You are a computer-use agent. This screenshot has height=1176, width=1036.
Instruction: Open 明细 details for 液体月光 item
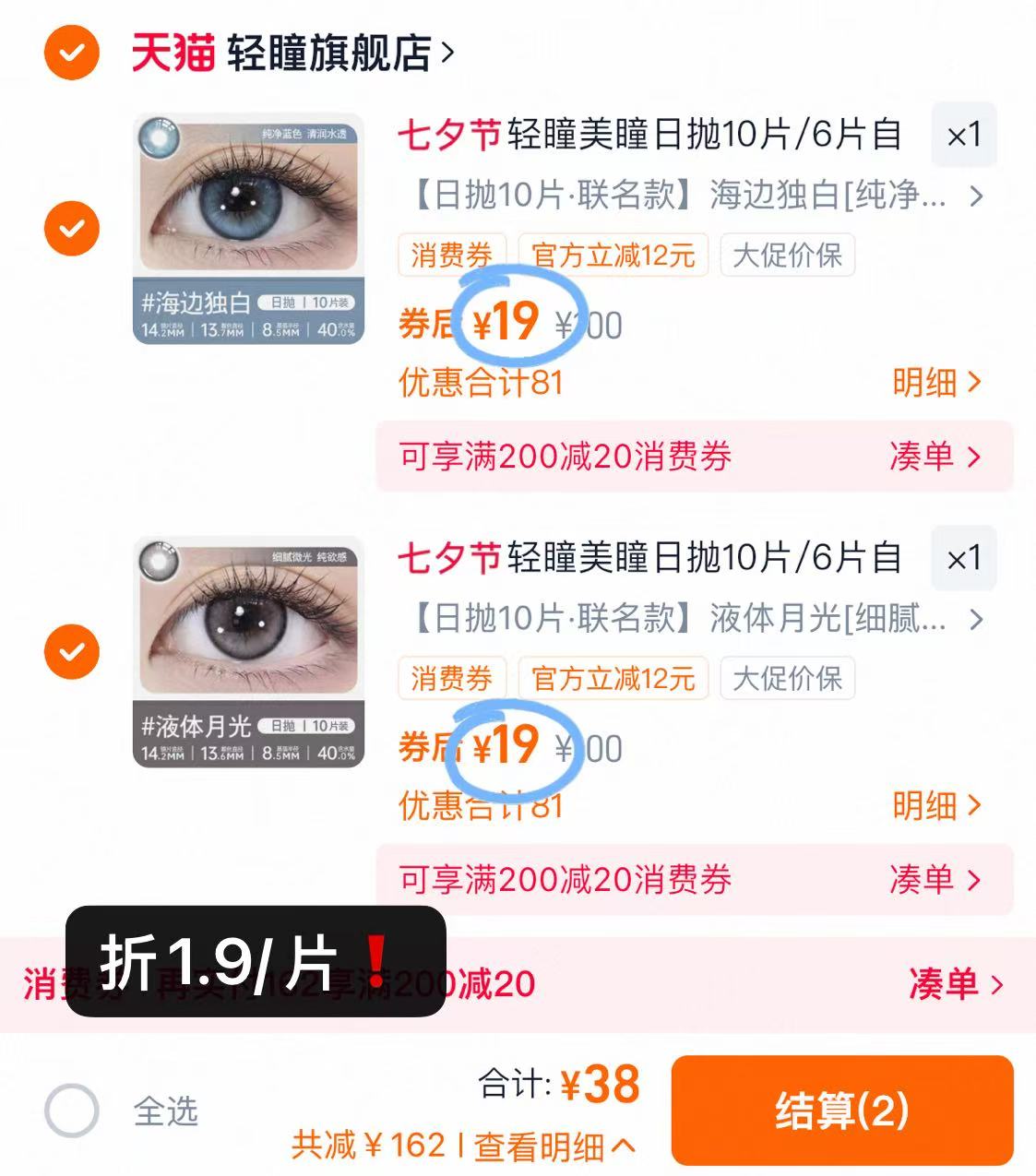pos(934,805)
